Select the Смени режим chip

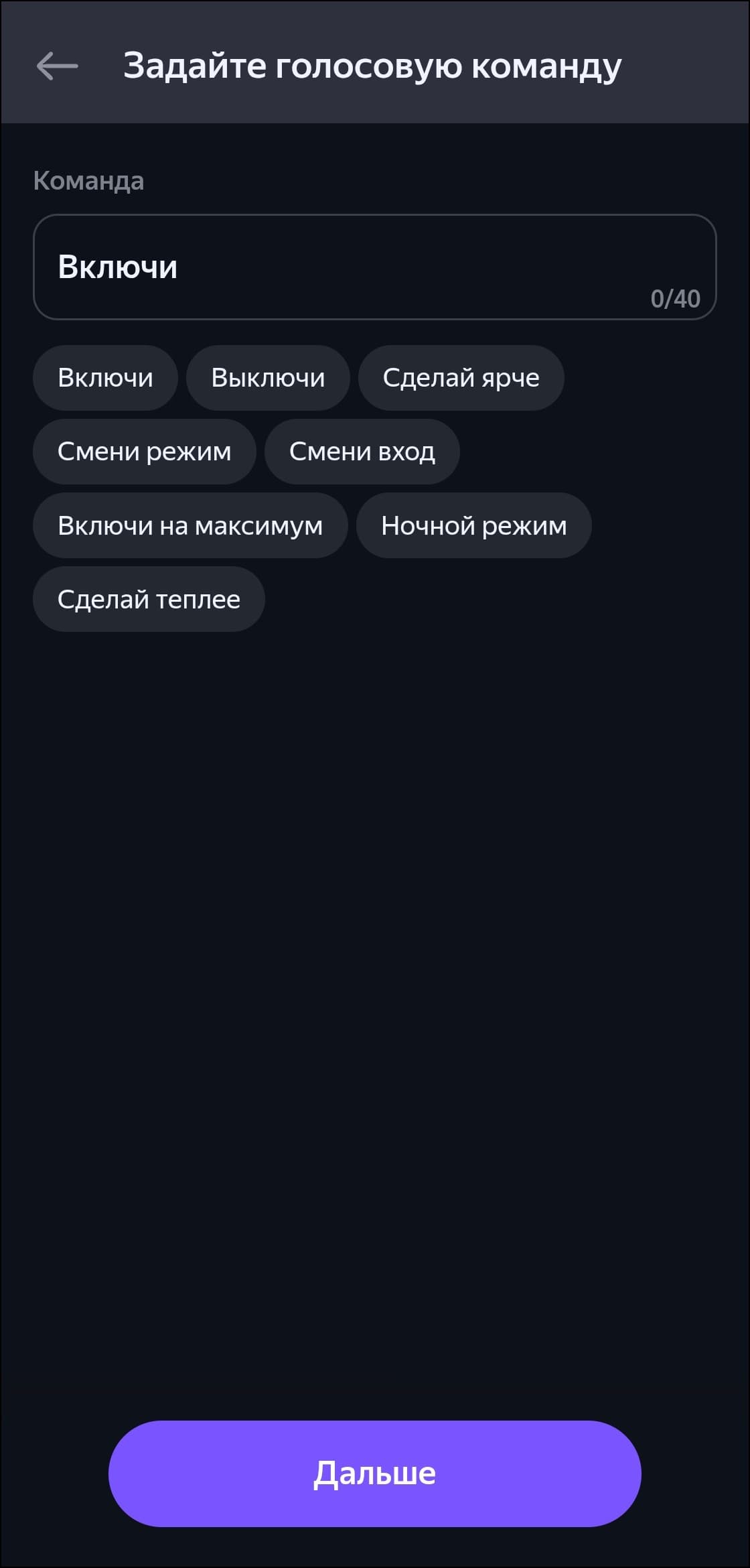coord(144,452)
